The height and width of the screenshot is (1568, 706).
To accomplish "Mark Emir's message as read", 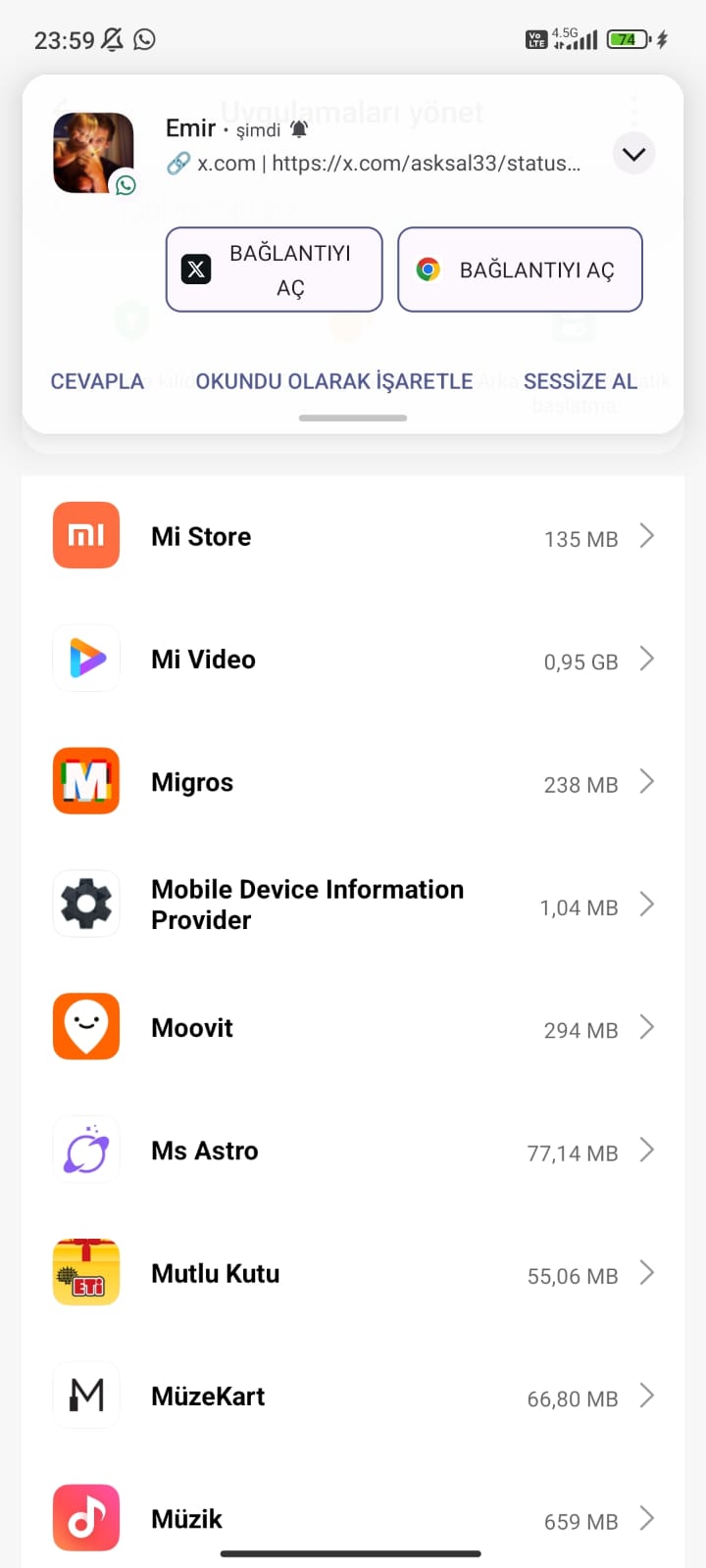I will (x=333, y=381).
